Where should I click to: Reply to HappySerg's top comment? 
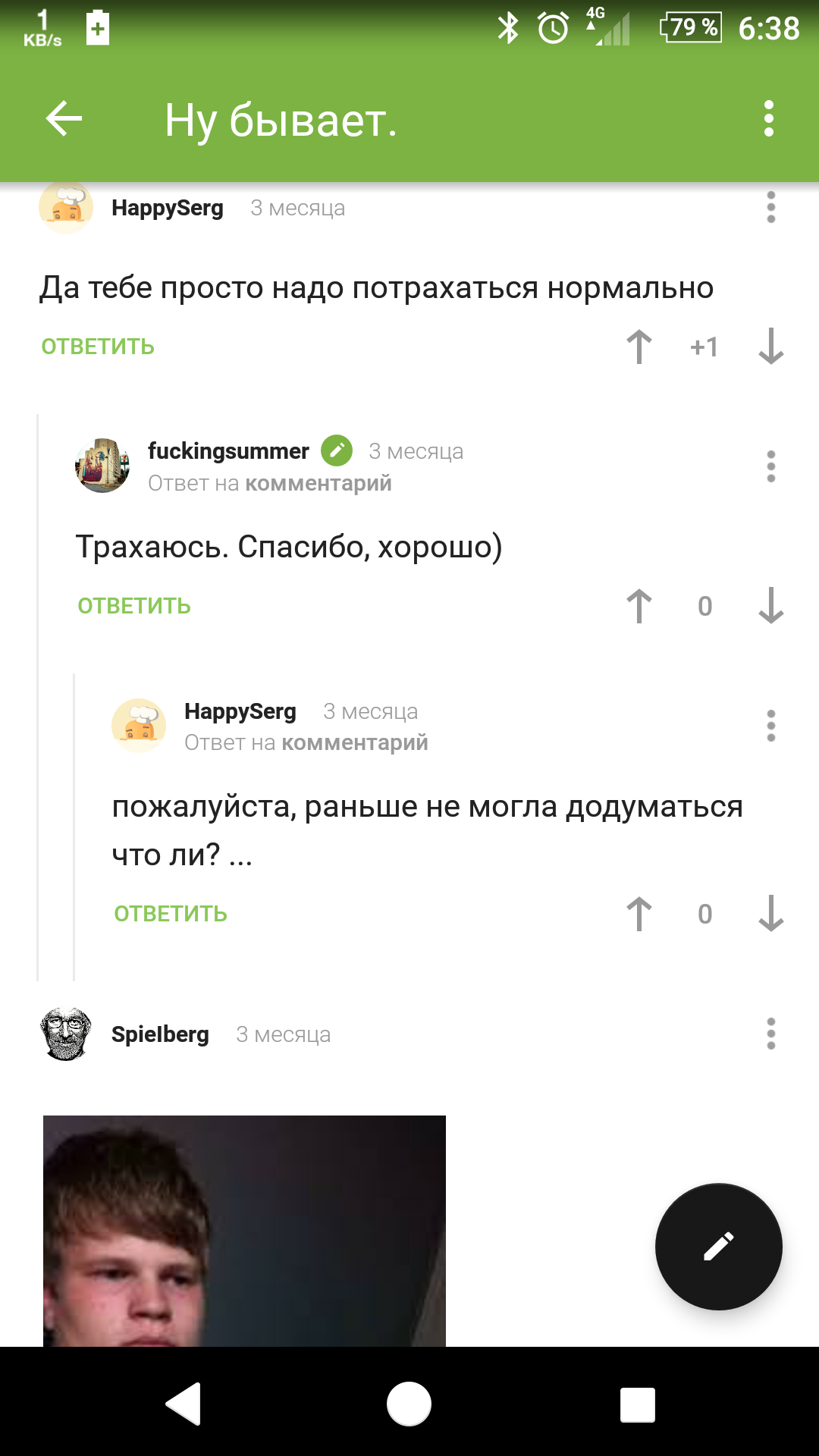click(x=98, y=347)
